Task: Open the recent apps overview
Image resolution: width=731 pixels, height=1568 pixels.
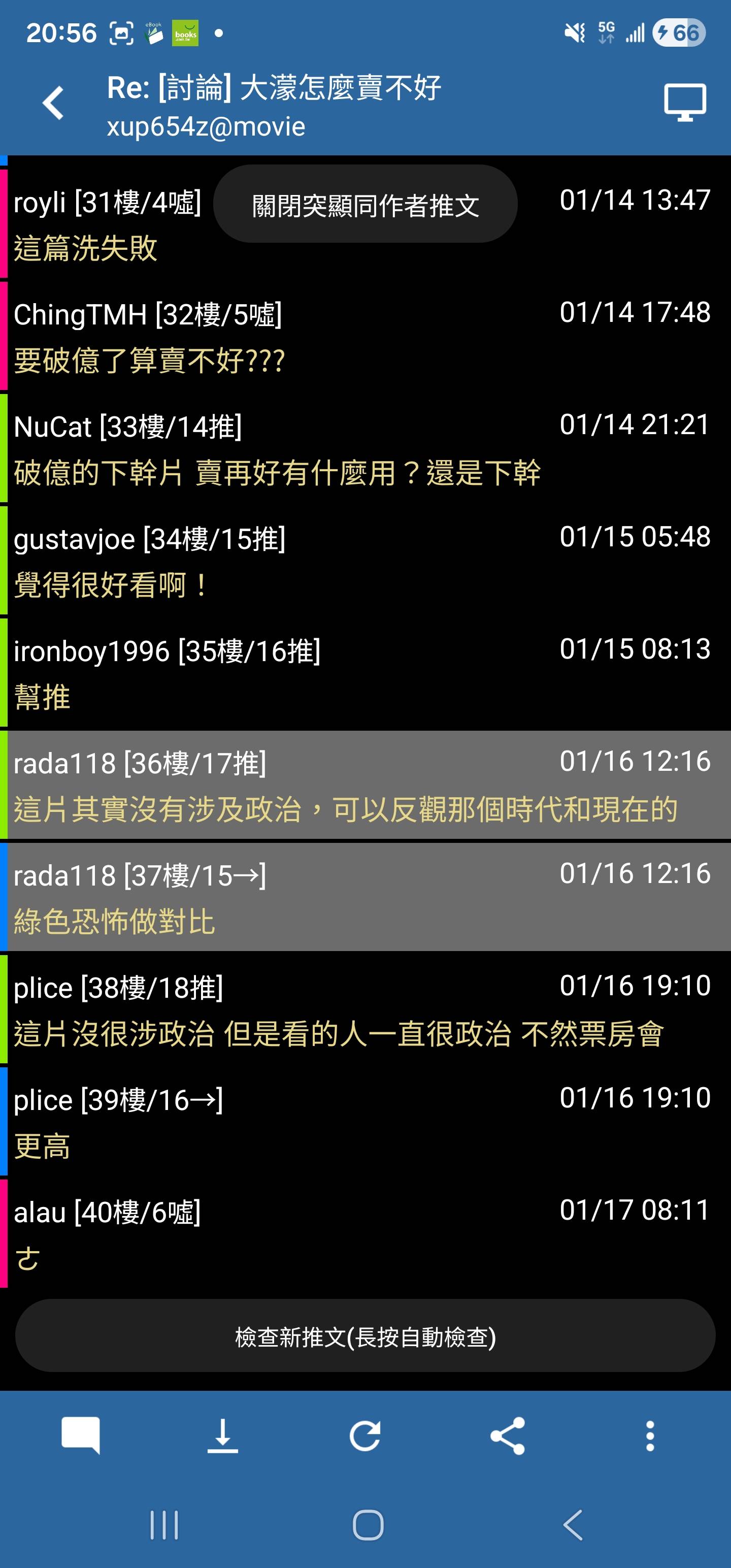Action: 164,1525
